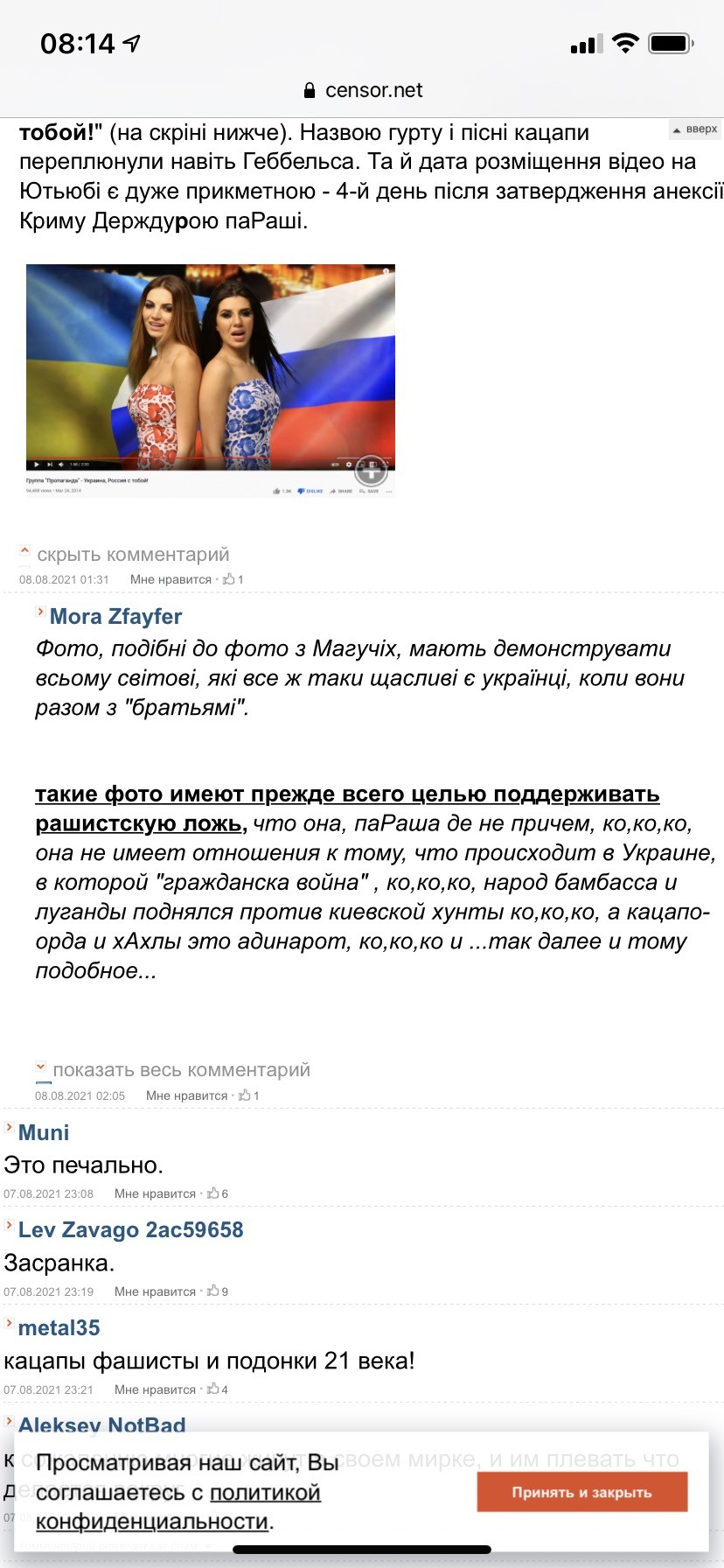Collapse comment via скрыть комментарий
This screenshot has width=724, height=1568.
coord(133,555)
